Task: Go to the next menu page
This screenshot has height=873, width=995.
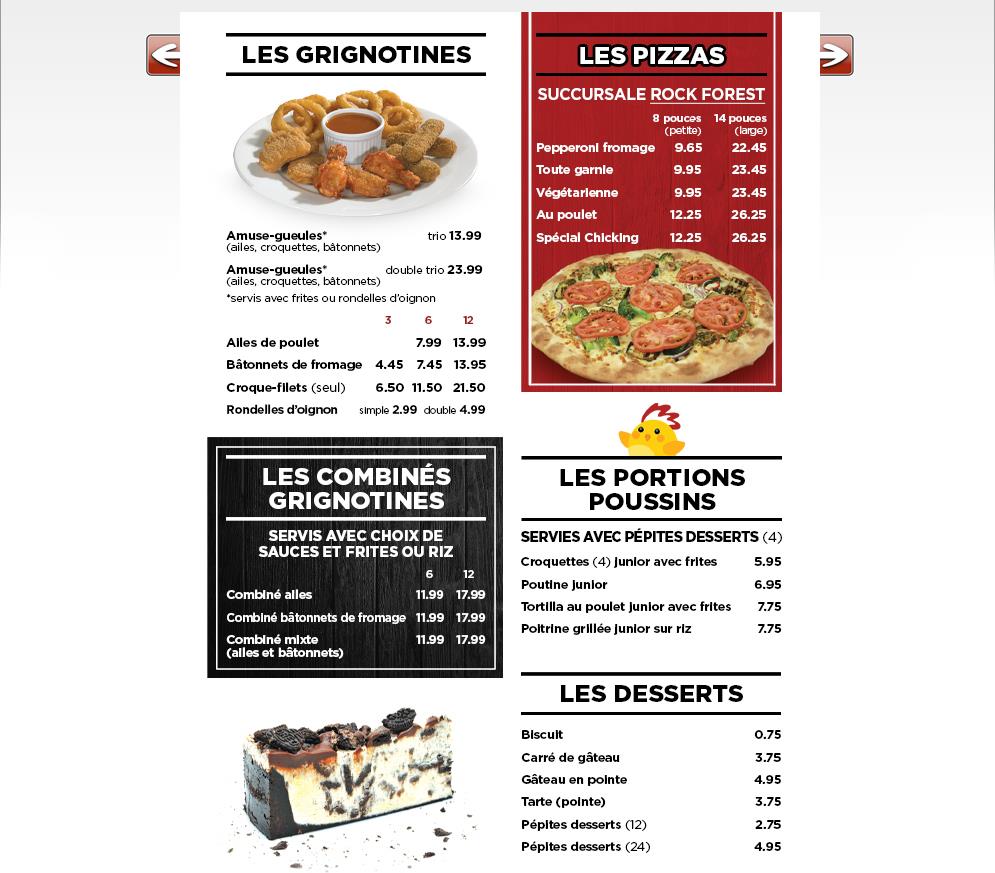Action: pos(836,55)
